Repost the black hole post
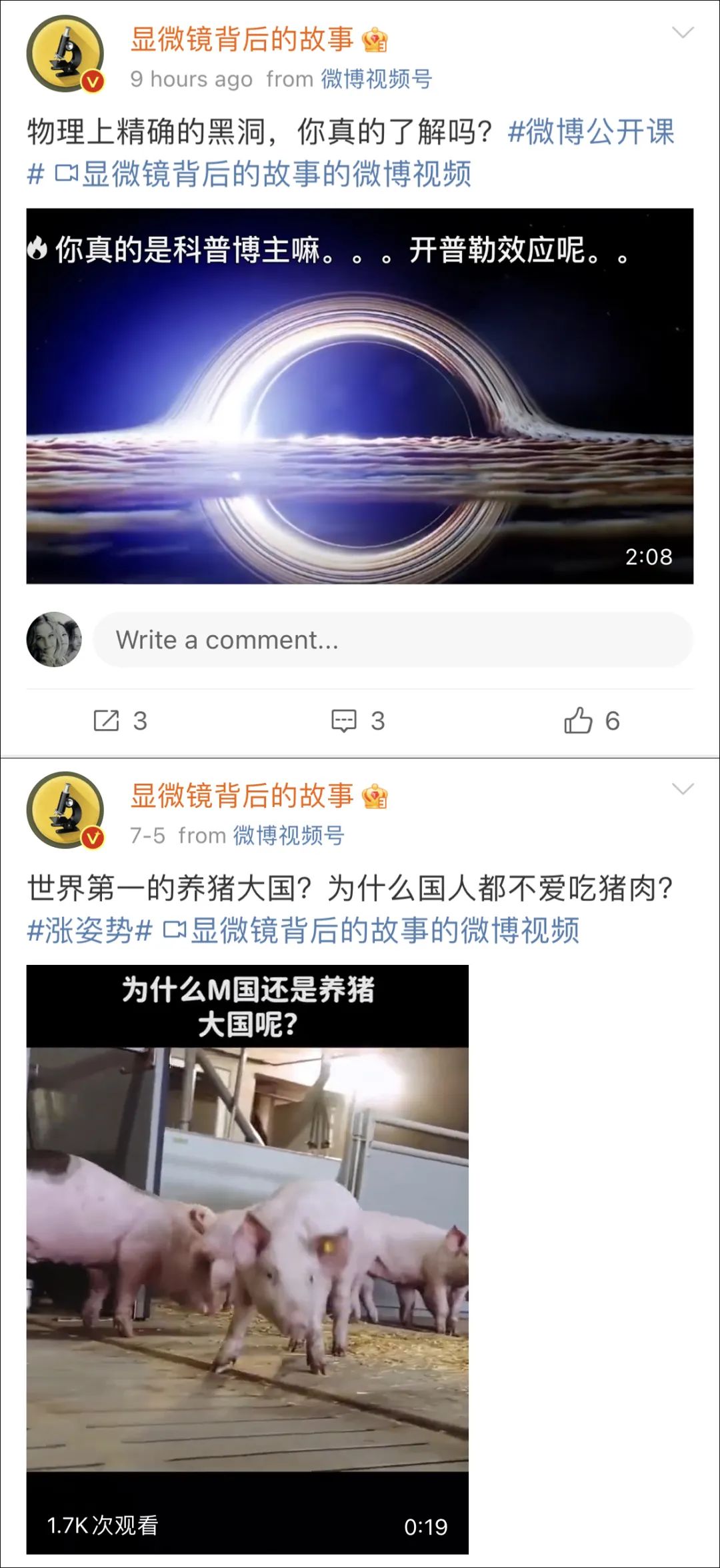Viewport: 720px width, 1568px height. (120, 720)
